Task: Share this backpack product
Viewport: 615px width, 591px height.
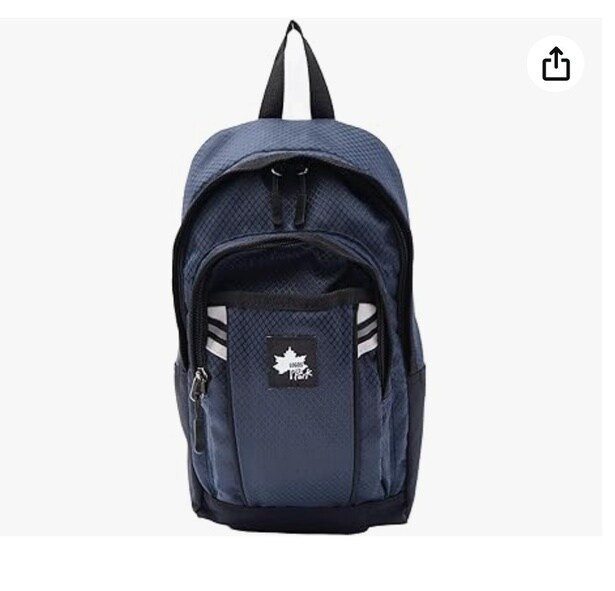Action: [556, 64]
